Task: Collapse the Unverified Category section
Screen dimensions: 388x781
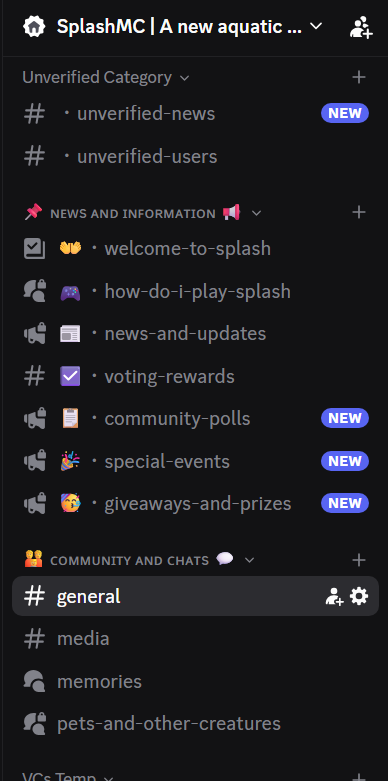Action: pyautogui.click(x=106, y=77)
